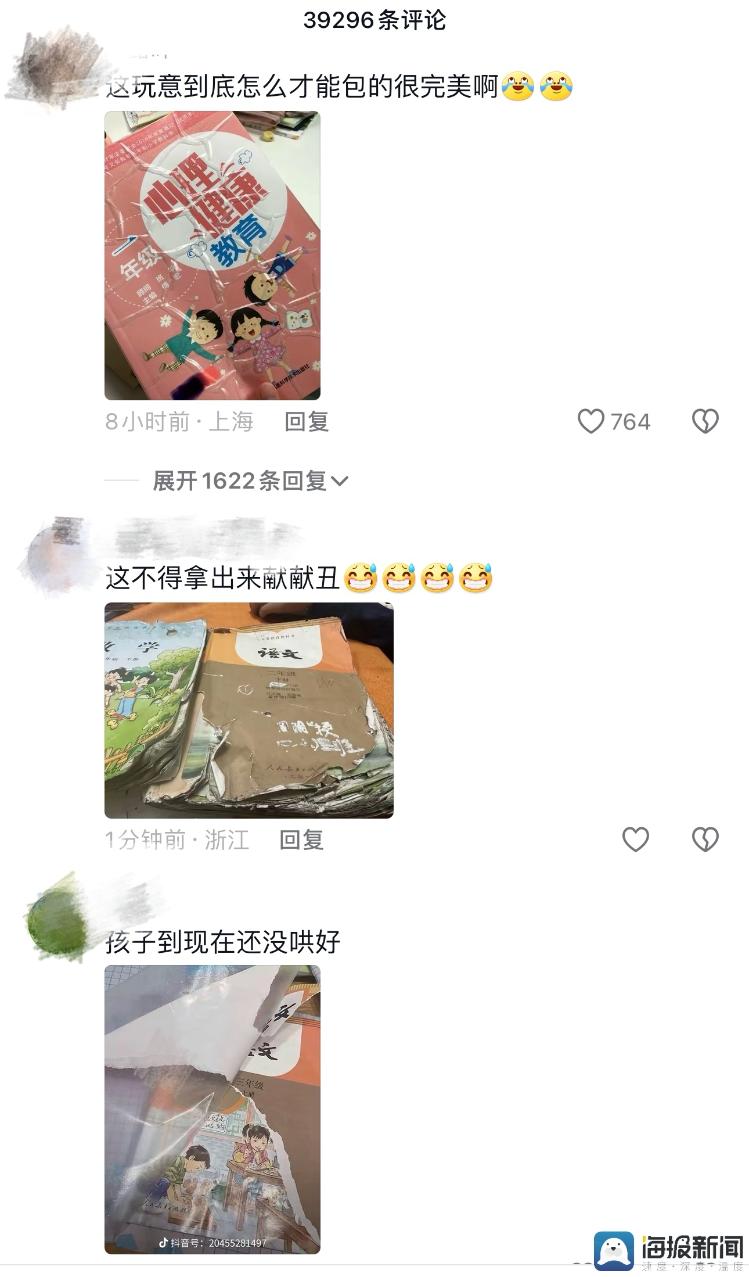The height and width of the screenshot is (1277, 749).
Task: Expand 展开1622条回复
Action: click(250, 481)
